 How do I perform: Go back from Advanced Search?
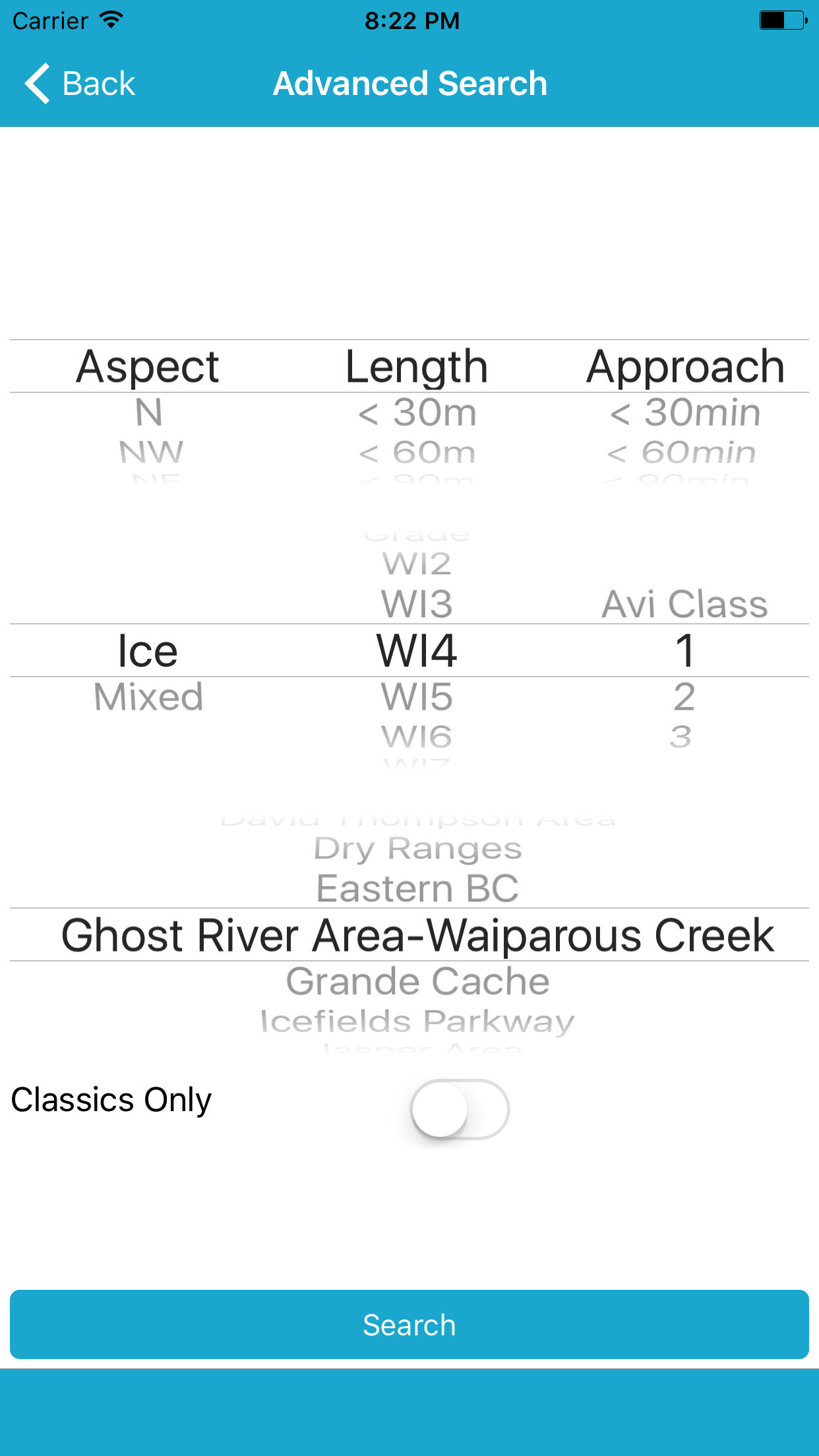click(79, 84)
